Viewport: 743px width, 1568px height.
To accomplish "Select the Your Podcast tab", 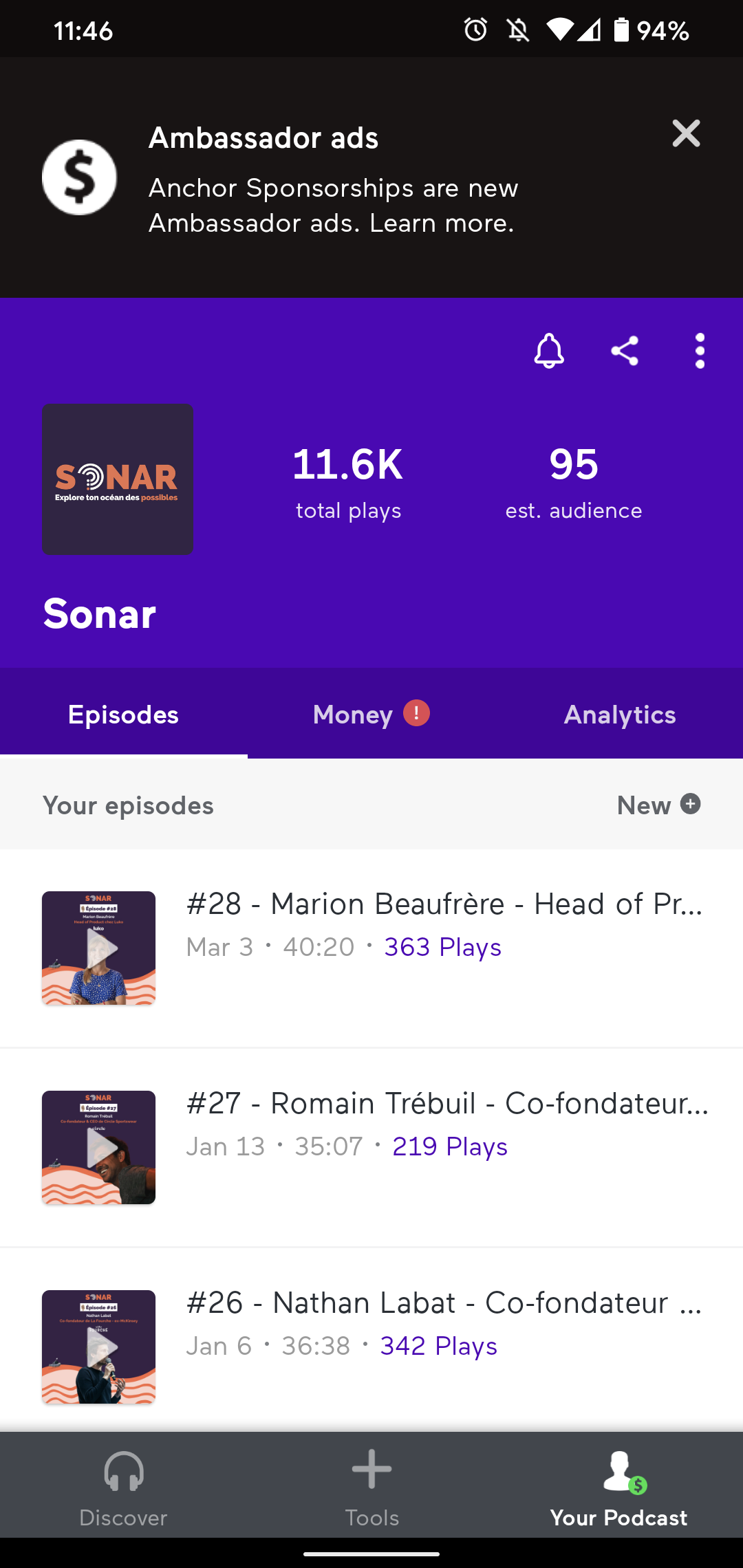I will click(x=618, y=1487).
